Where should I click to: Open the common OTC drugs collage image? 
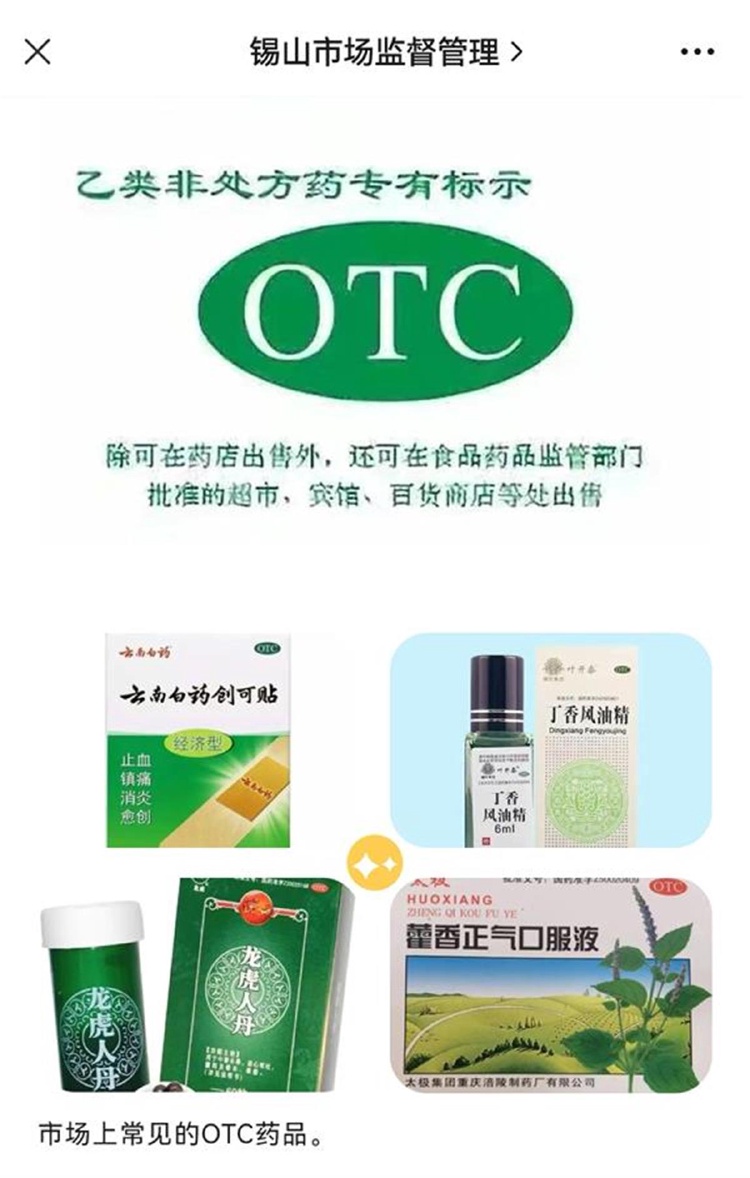(376, 860)
